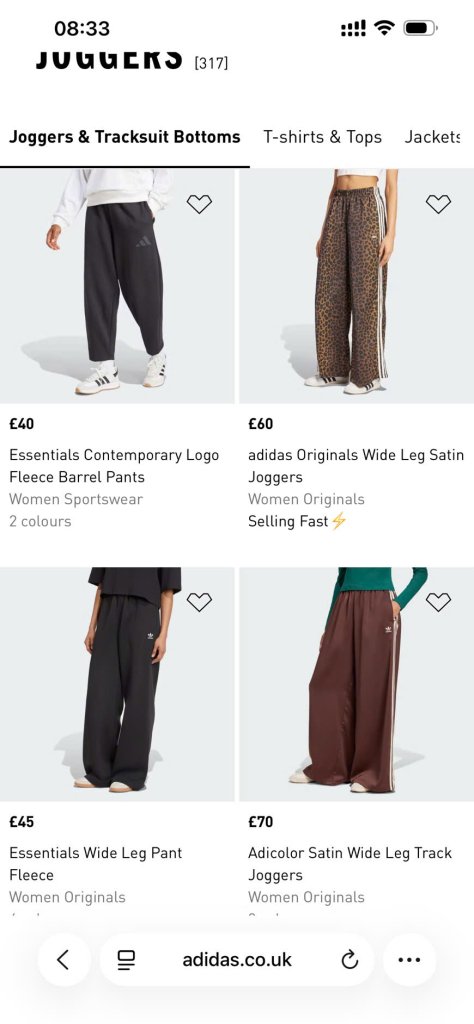Save Essentials Wide Leg Pant Fleece to wishlist
The image size is (474, 1024).
(199, 602)
